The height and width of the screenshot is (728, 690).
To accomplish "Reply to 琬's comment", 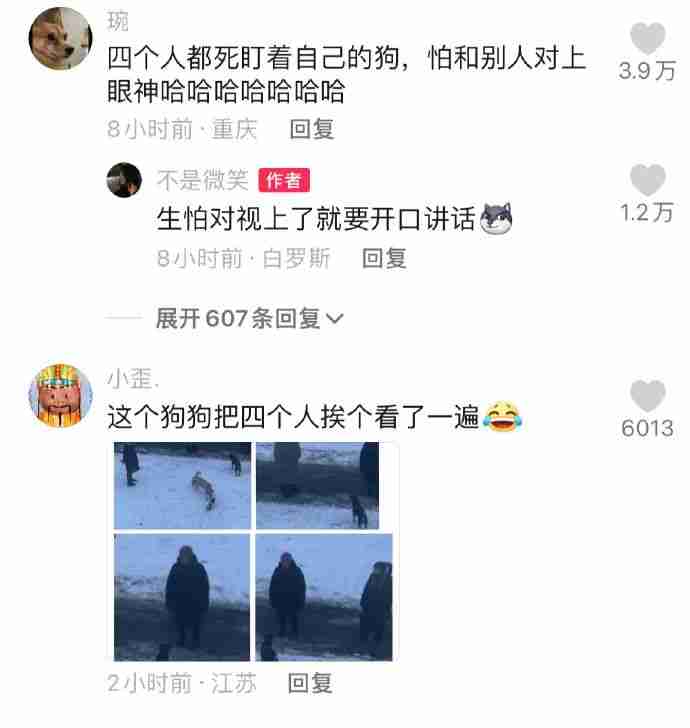I will pyautogui.click(x=311, y=129).
